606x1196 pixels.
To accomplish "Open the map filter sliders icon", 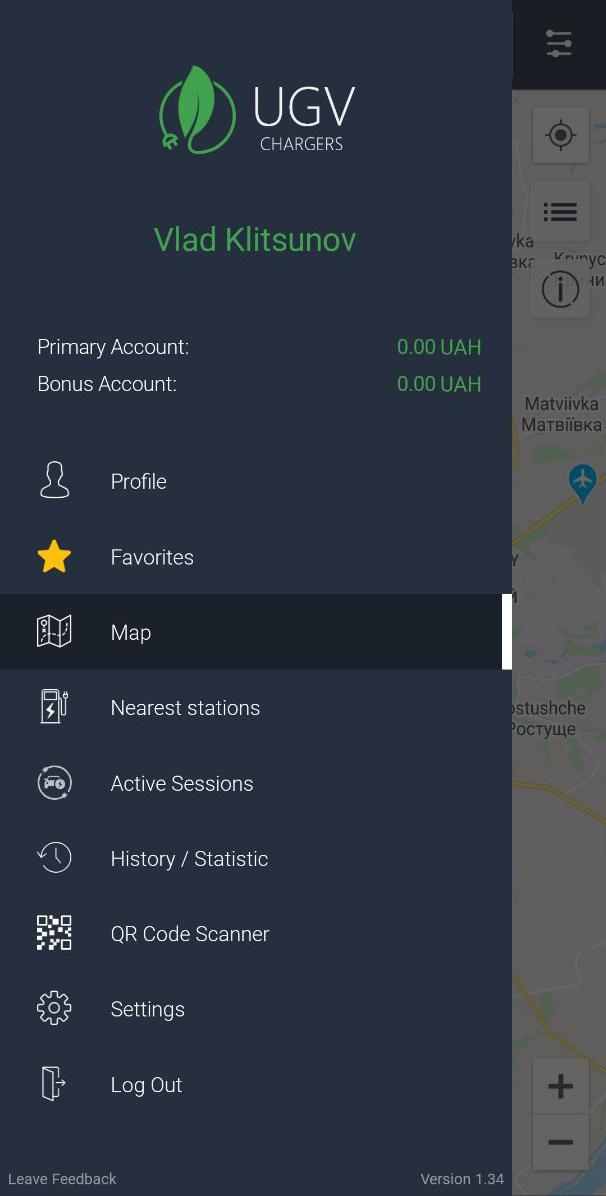I will click(559, 43).
